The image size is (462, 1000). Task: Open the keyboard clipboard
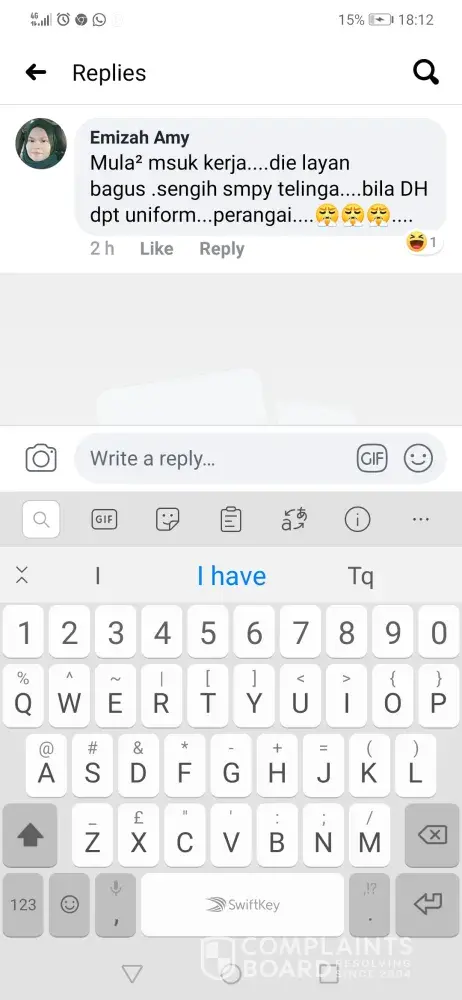point(231,520)
